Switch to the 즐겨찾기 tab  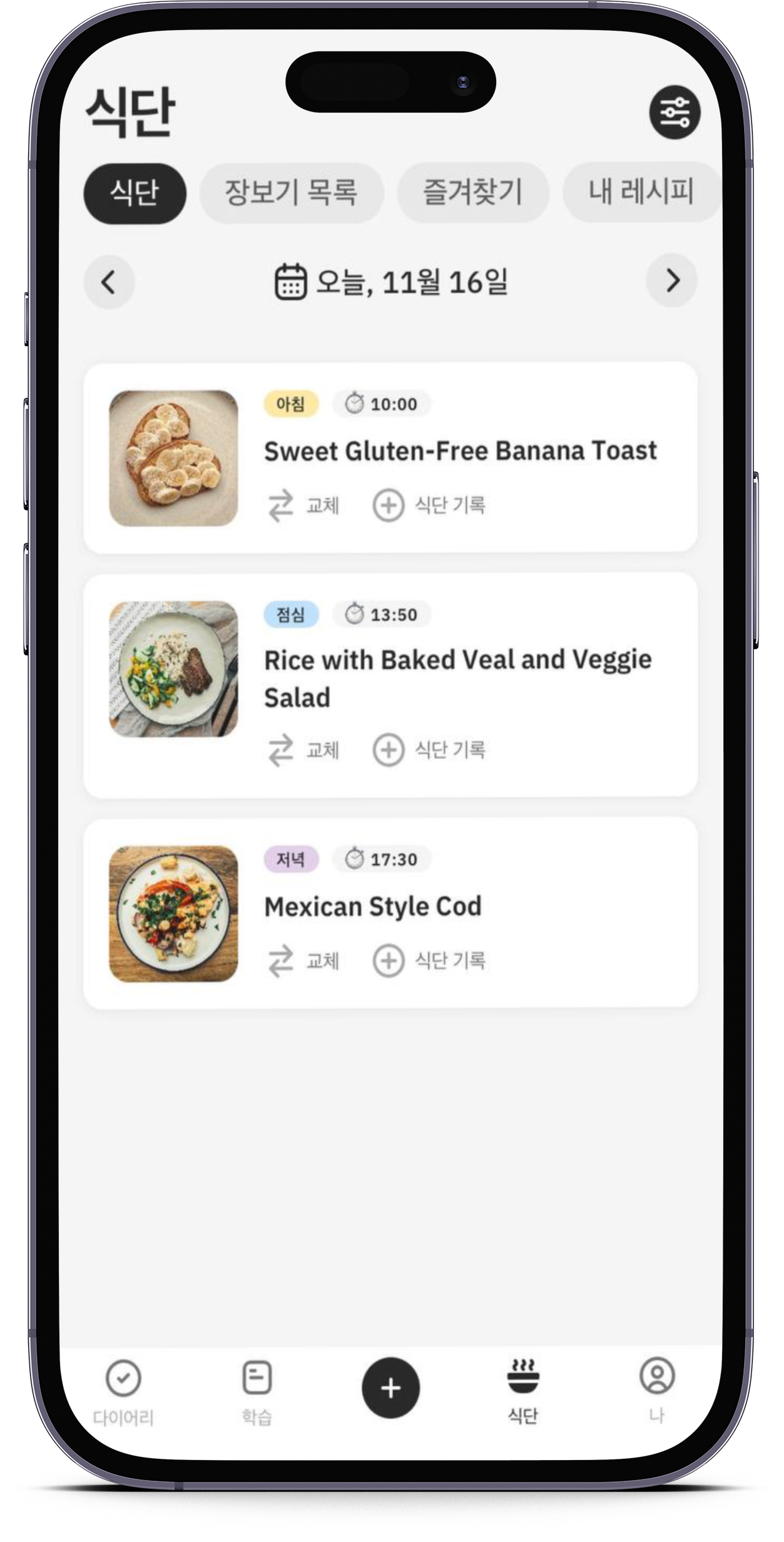pyautogui.click(x=473, y=192)
